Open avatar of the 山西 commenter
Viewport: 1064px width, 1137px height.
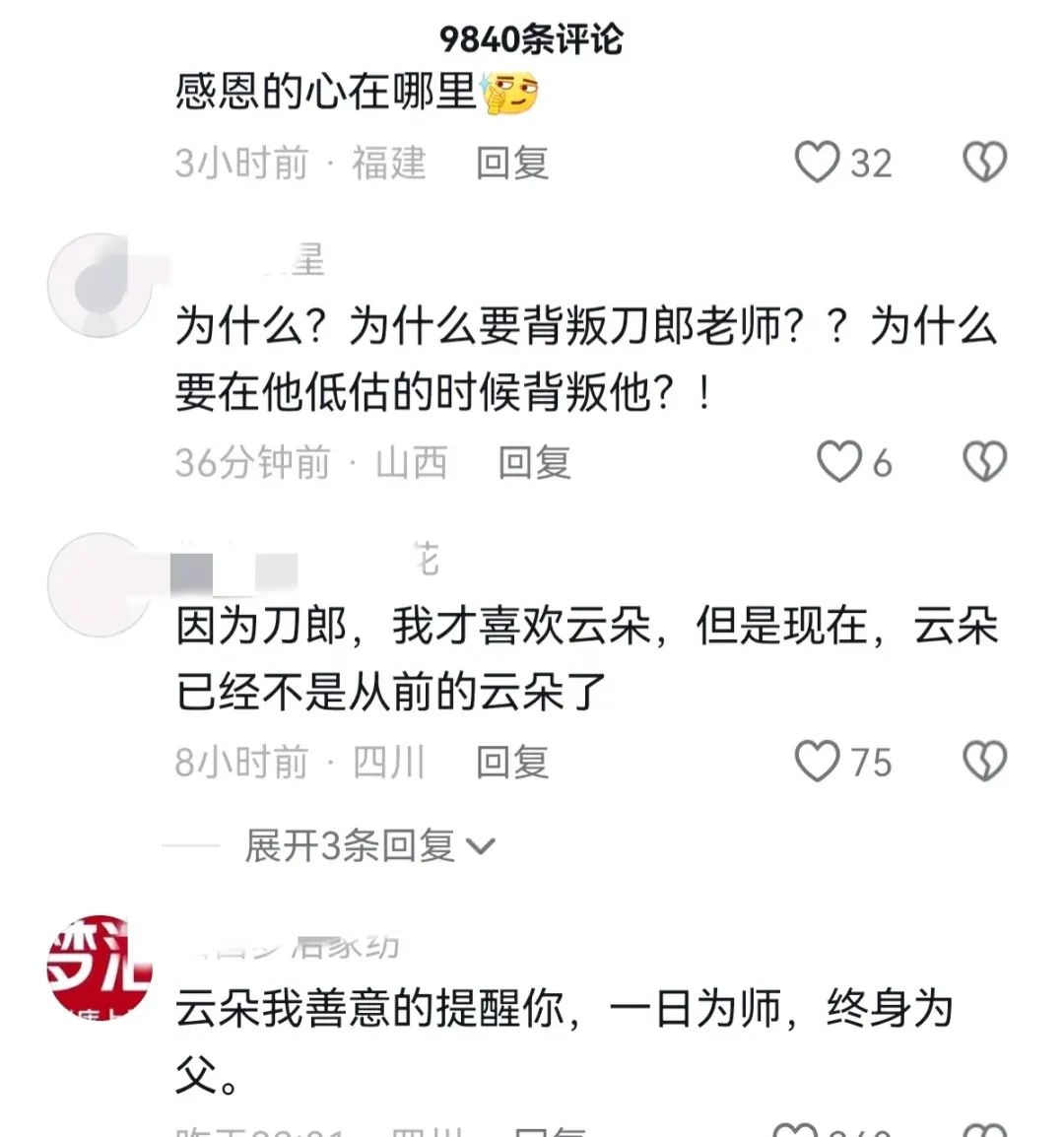click(100, 285)
